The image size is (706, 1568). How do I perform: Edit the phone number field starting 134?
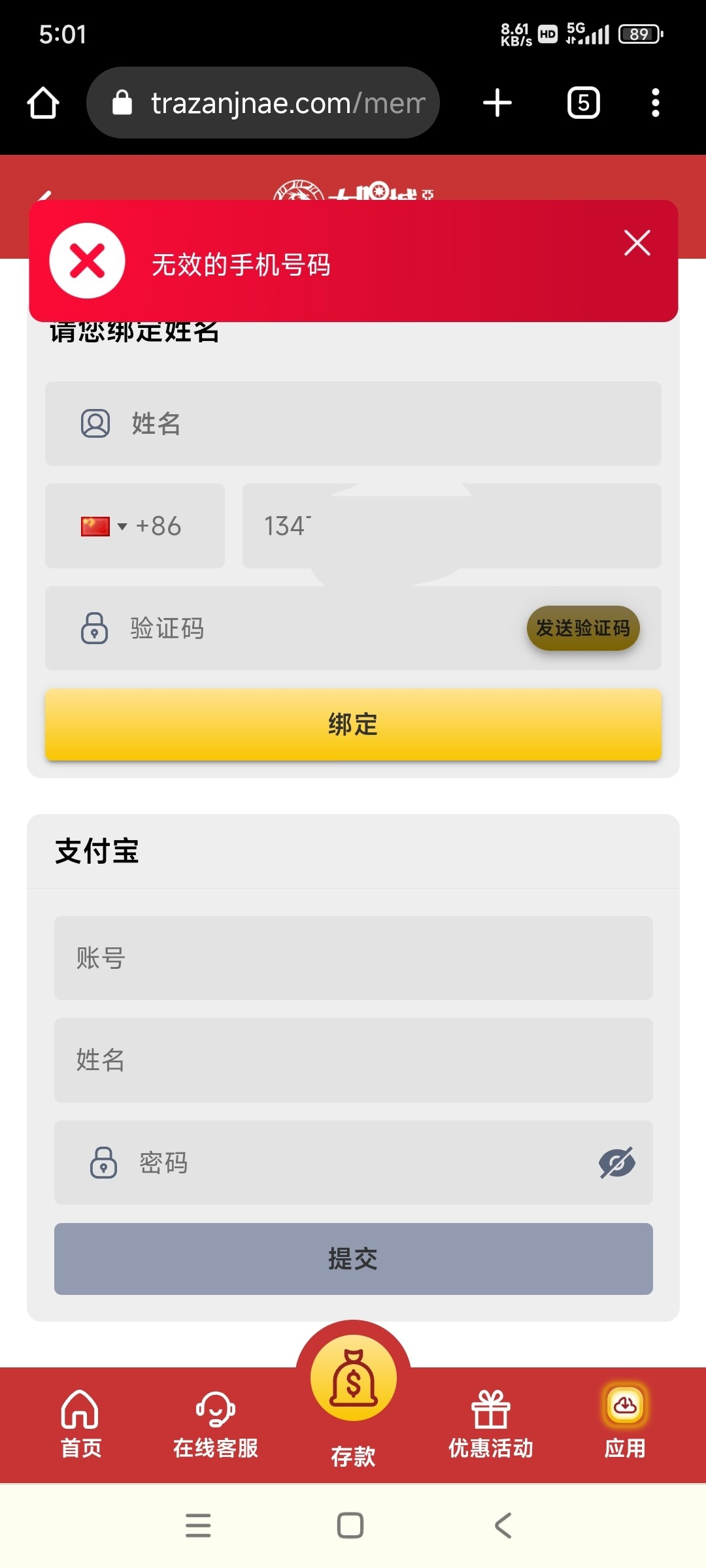(x=452, y=526)
